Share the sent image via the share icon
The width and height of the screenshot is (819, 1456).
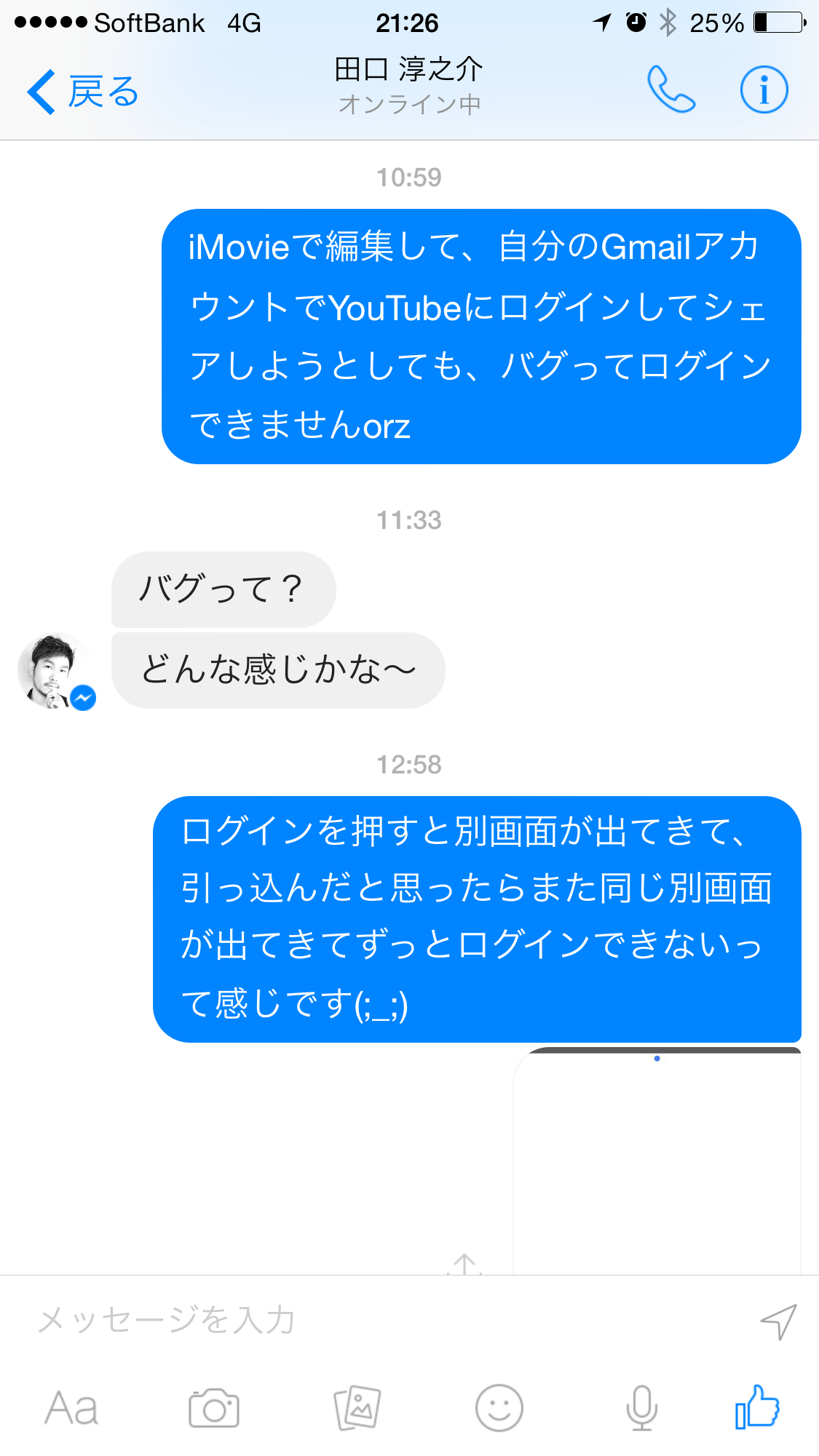click(464, 1265)
